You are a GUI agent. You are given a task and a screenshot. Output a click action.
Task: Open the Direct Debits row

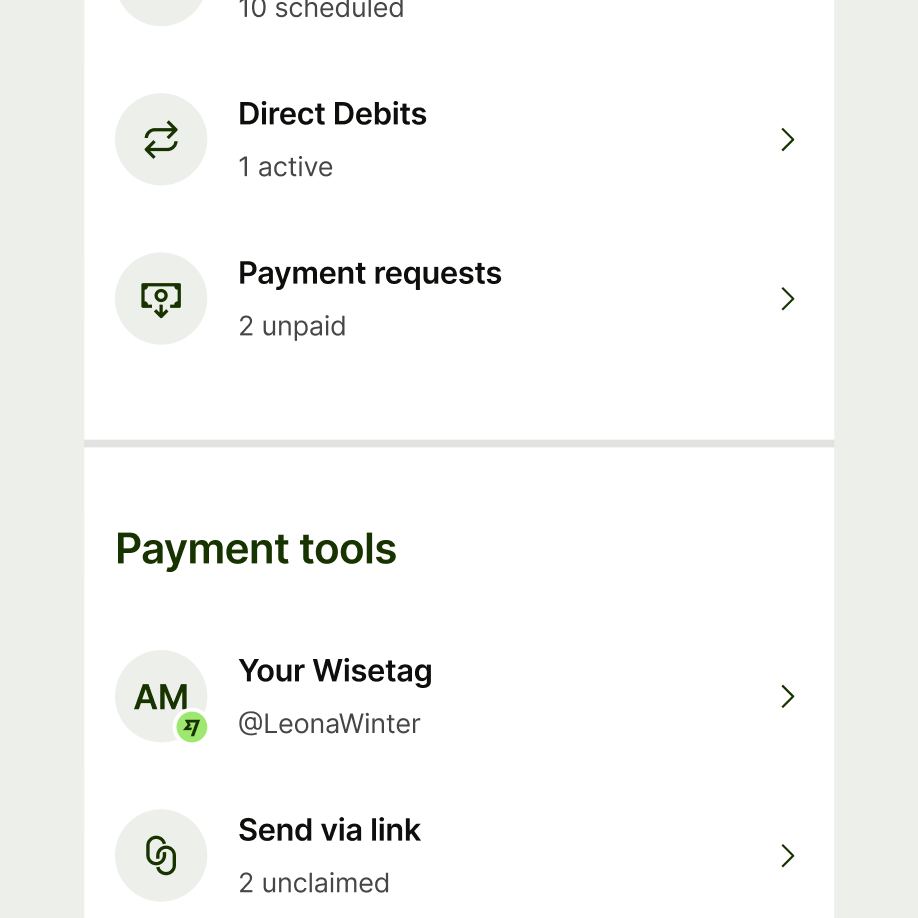[458, 139]
